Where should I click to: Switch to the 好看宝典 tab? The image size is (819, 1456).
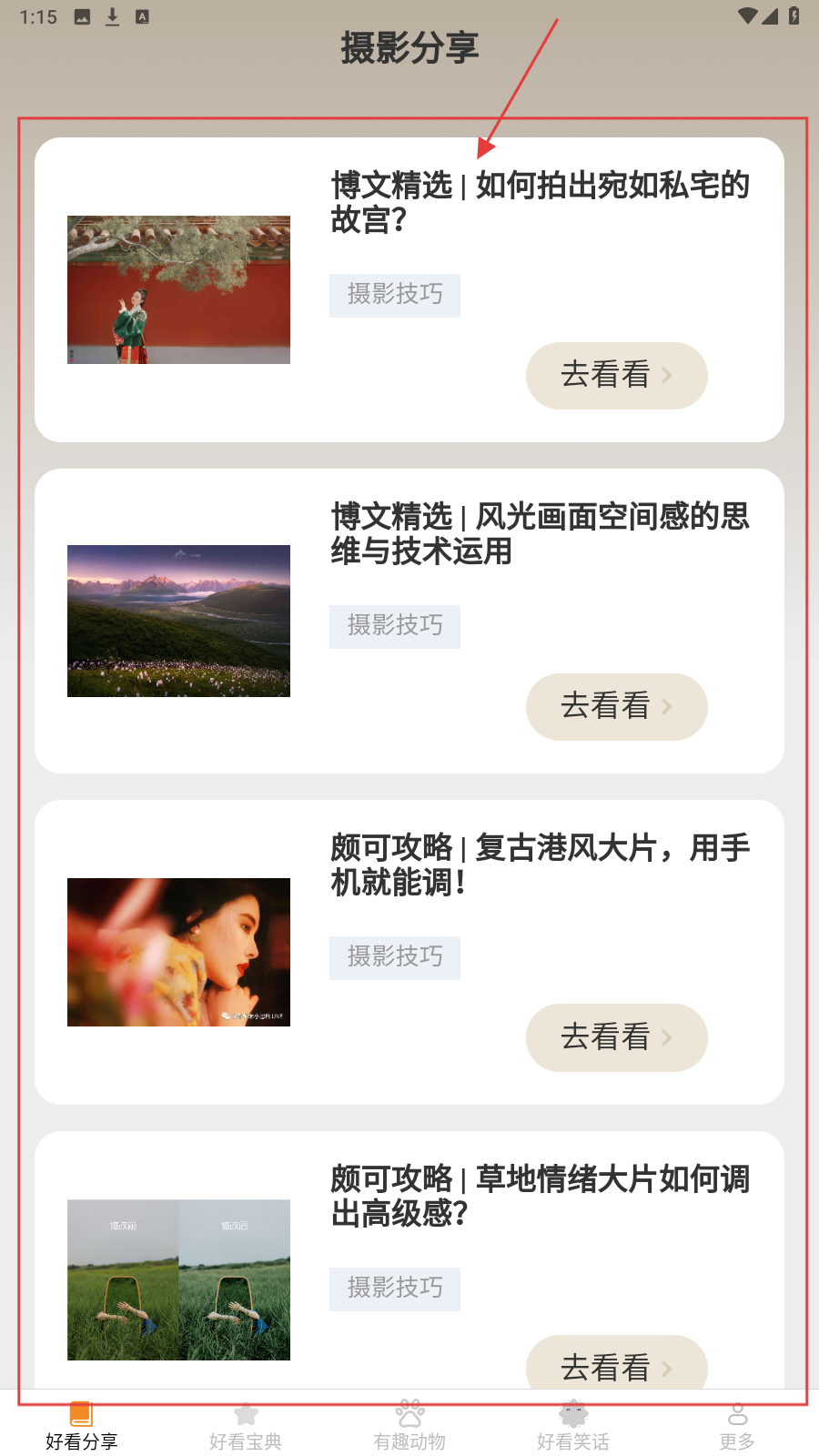[x=246, y=1426]
